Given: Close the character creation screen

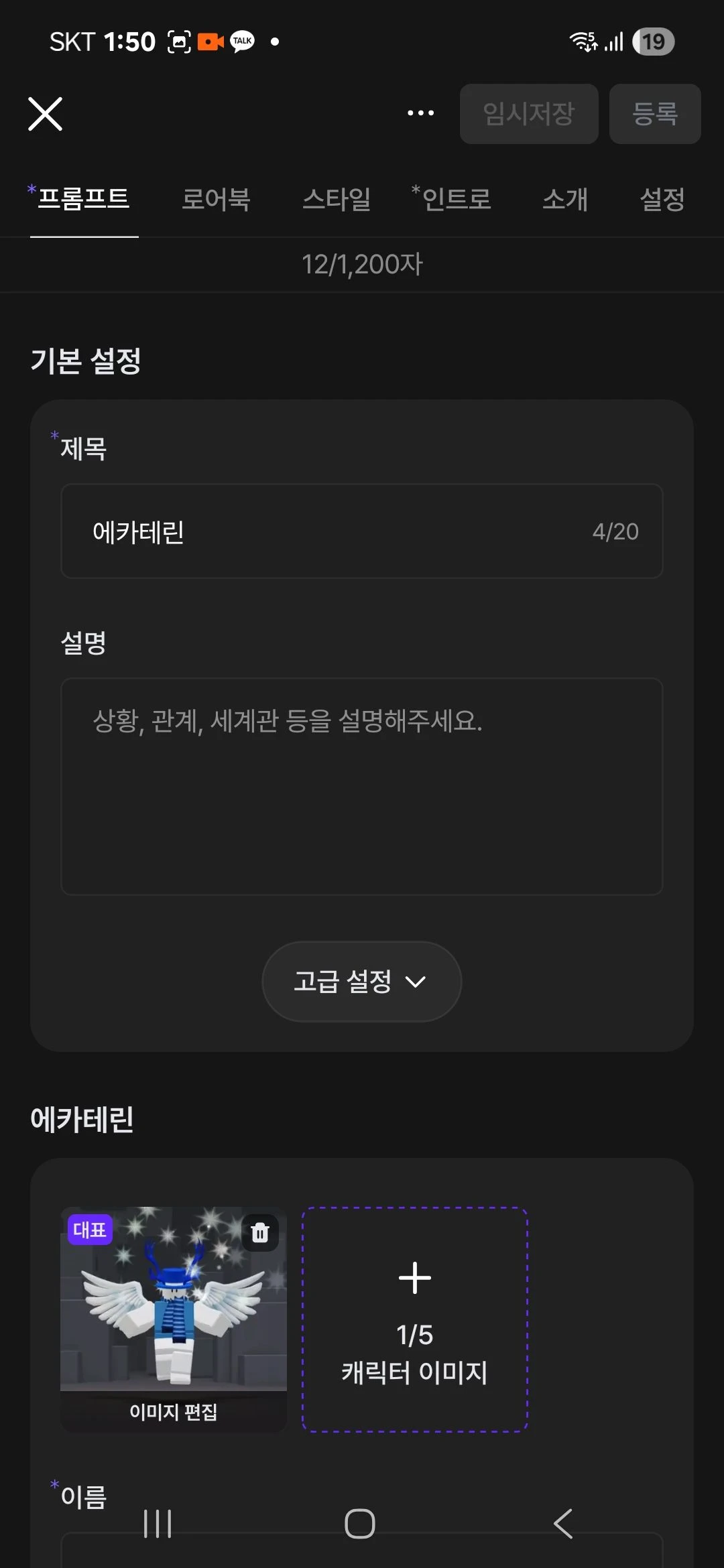Looking at the screenshot, I should (x=46, y=114).
